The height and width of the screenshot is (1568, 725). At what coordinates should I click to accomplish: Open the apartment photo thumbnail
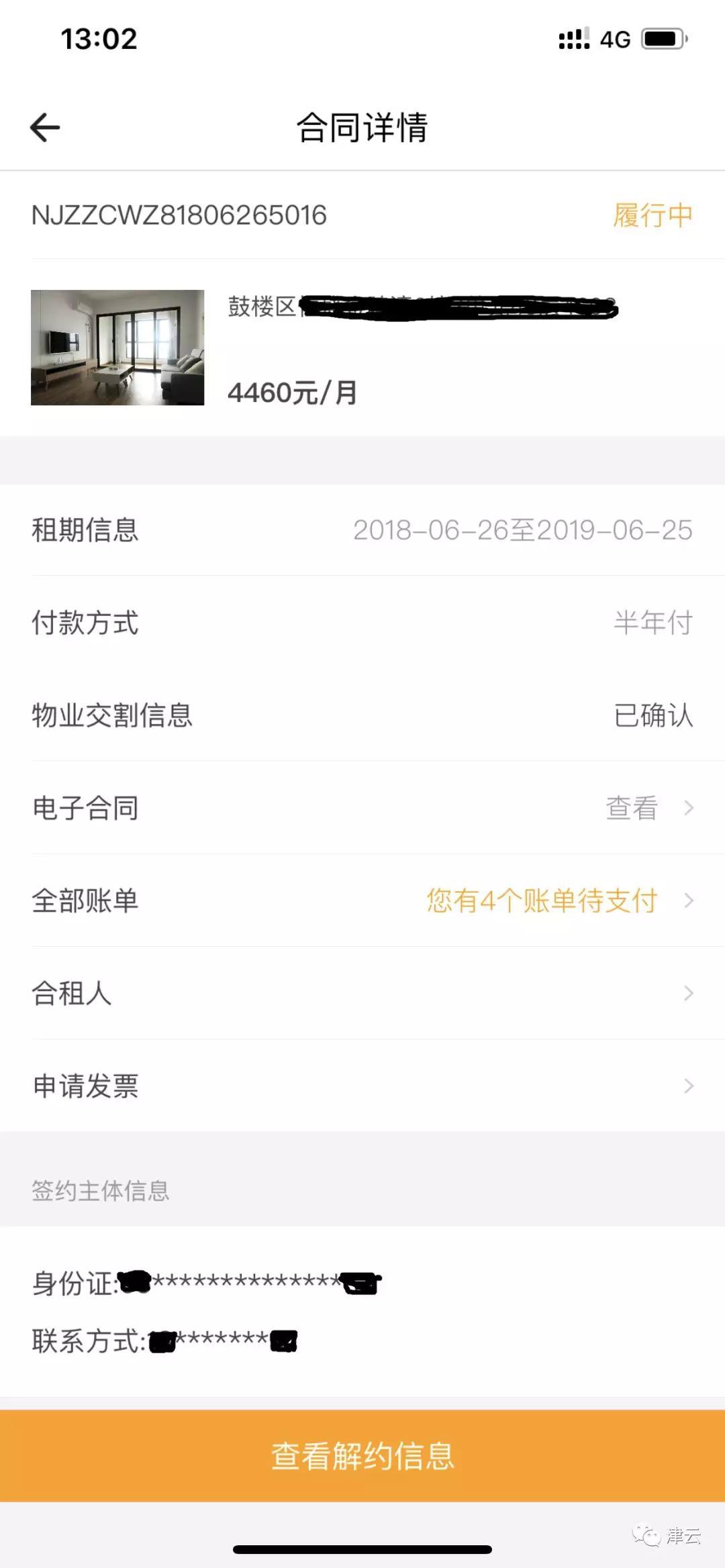coord(117,349)
